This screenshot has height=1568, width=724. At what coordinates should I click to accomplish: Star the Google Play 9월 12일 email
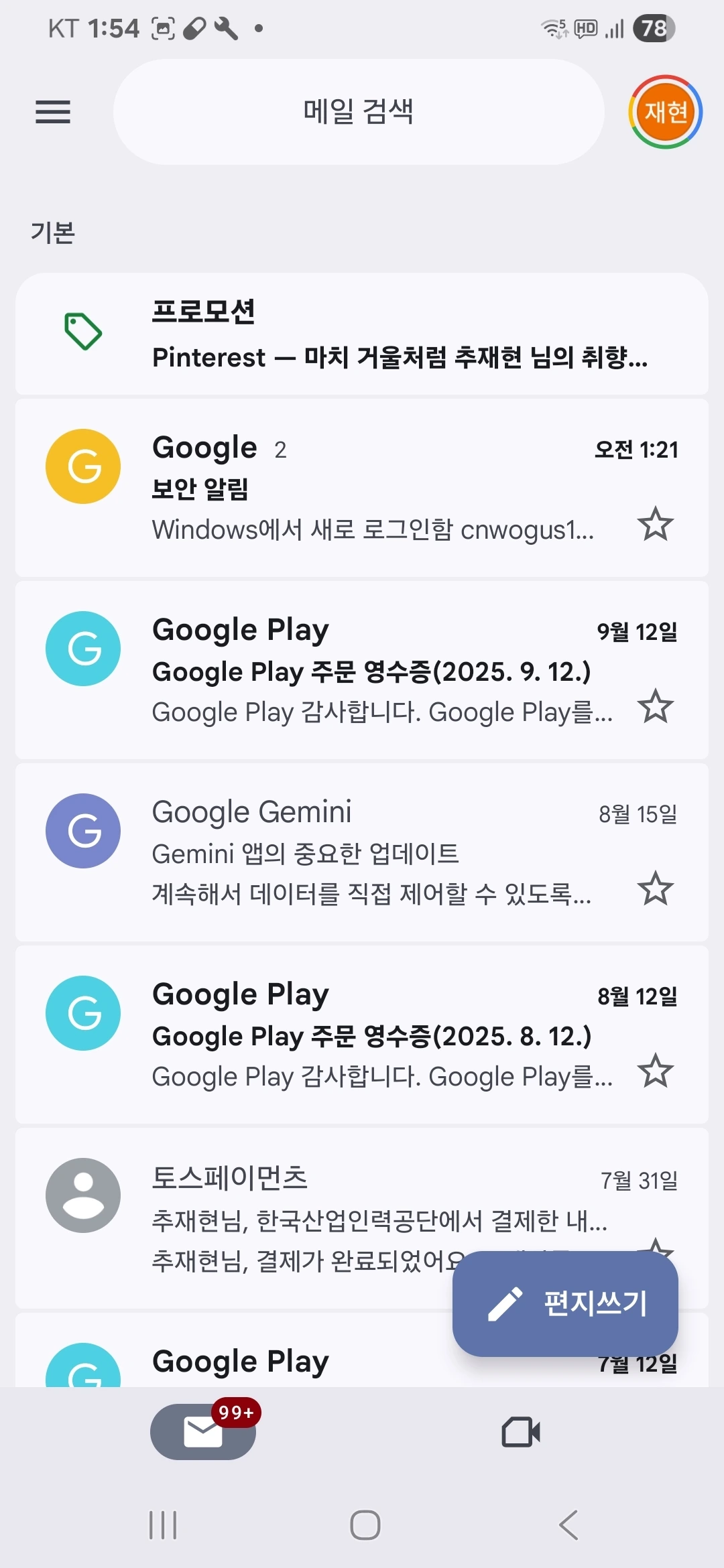(x=655, y=707)
